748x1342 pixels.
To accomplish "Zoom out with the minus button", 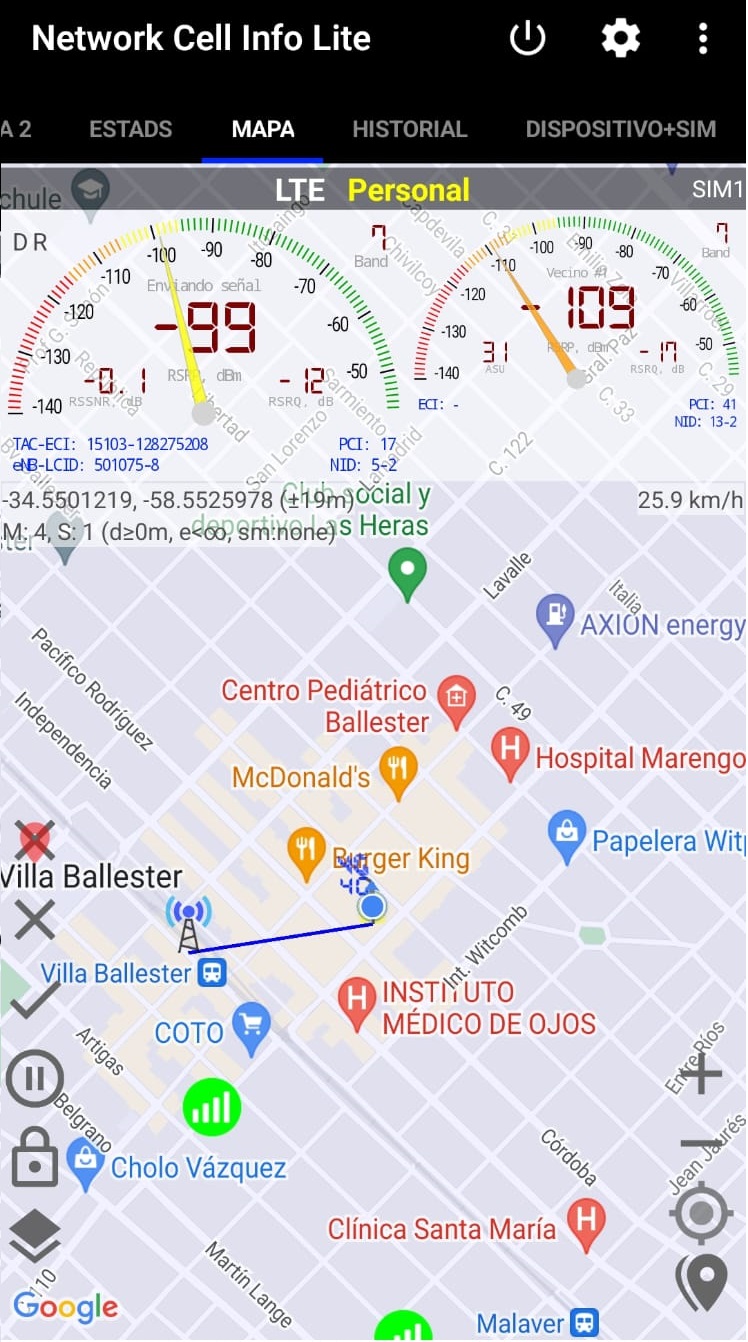I will [701, 1143].
